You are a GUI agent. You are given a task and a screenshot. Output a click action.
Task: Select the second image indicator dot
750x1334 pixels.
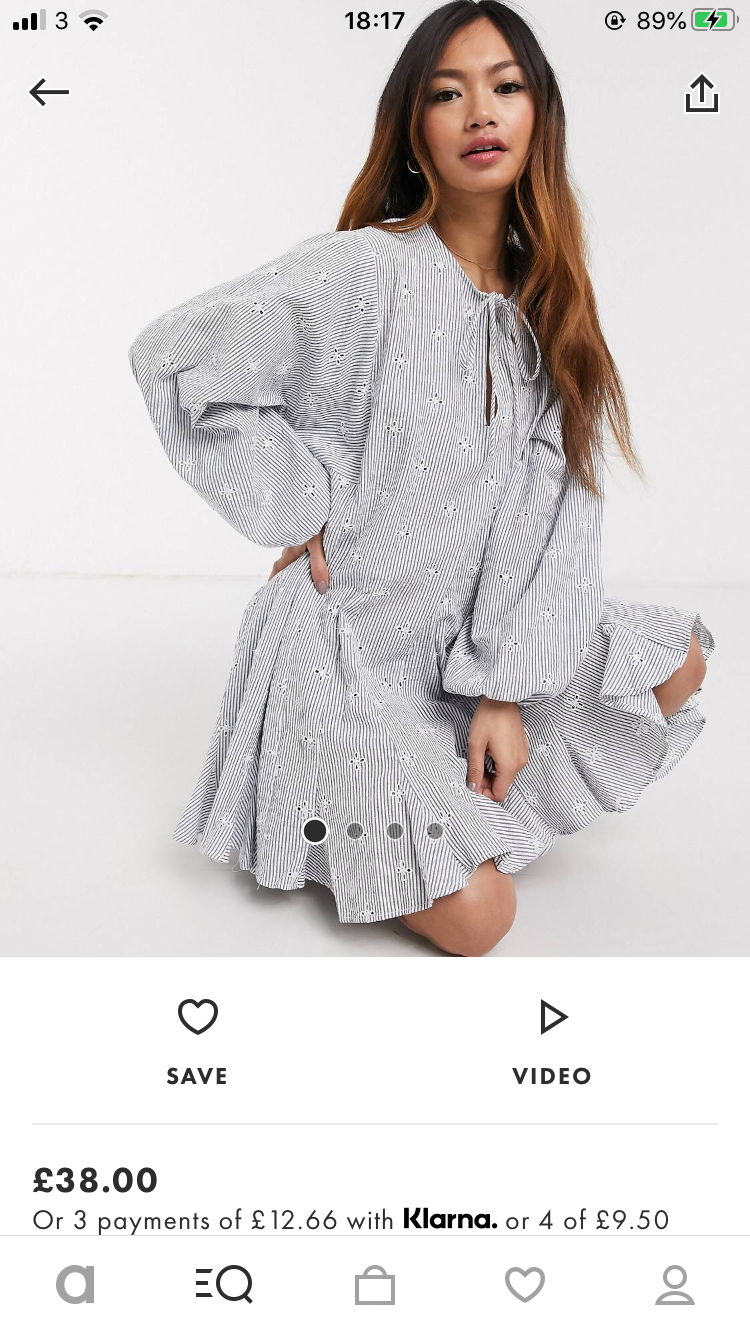coord(355,830)
